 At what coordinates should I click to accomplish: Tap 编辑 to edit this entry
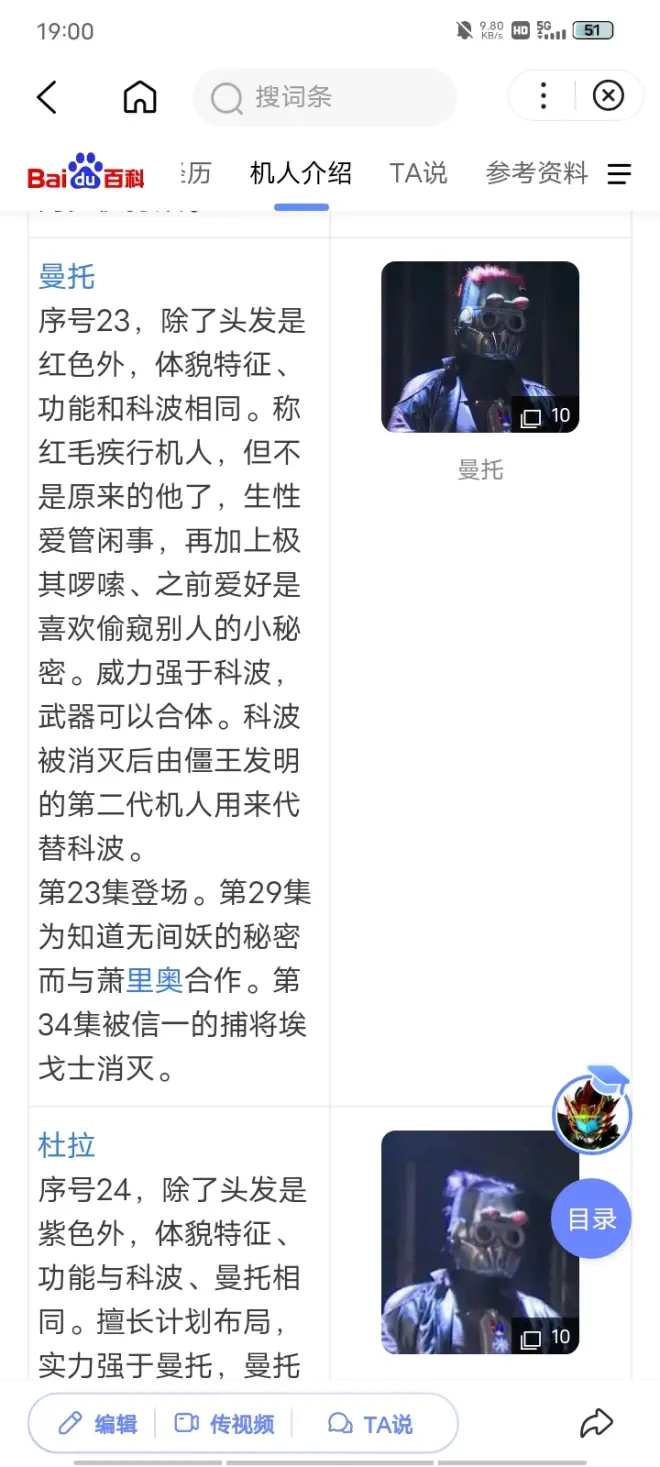pyautogui.click(x=98, y=1423)
